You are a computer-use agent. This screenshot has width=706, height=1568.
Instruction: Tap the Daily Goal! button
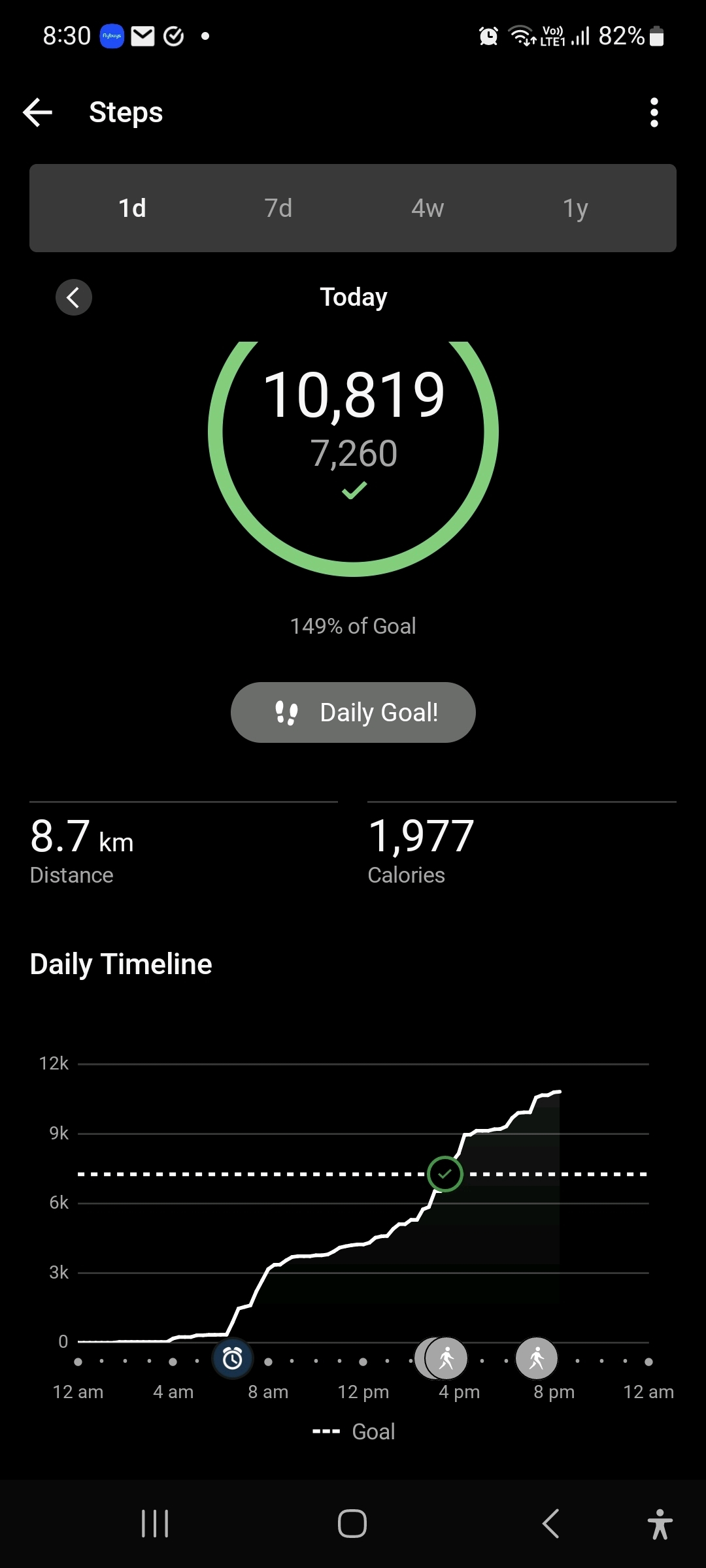click(x=353, y=712)
